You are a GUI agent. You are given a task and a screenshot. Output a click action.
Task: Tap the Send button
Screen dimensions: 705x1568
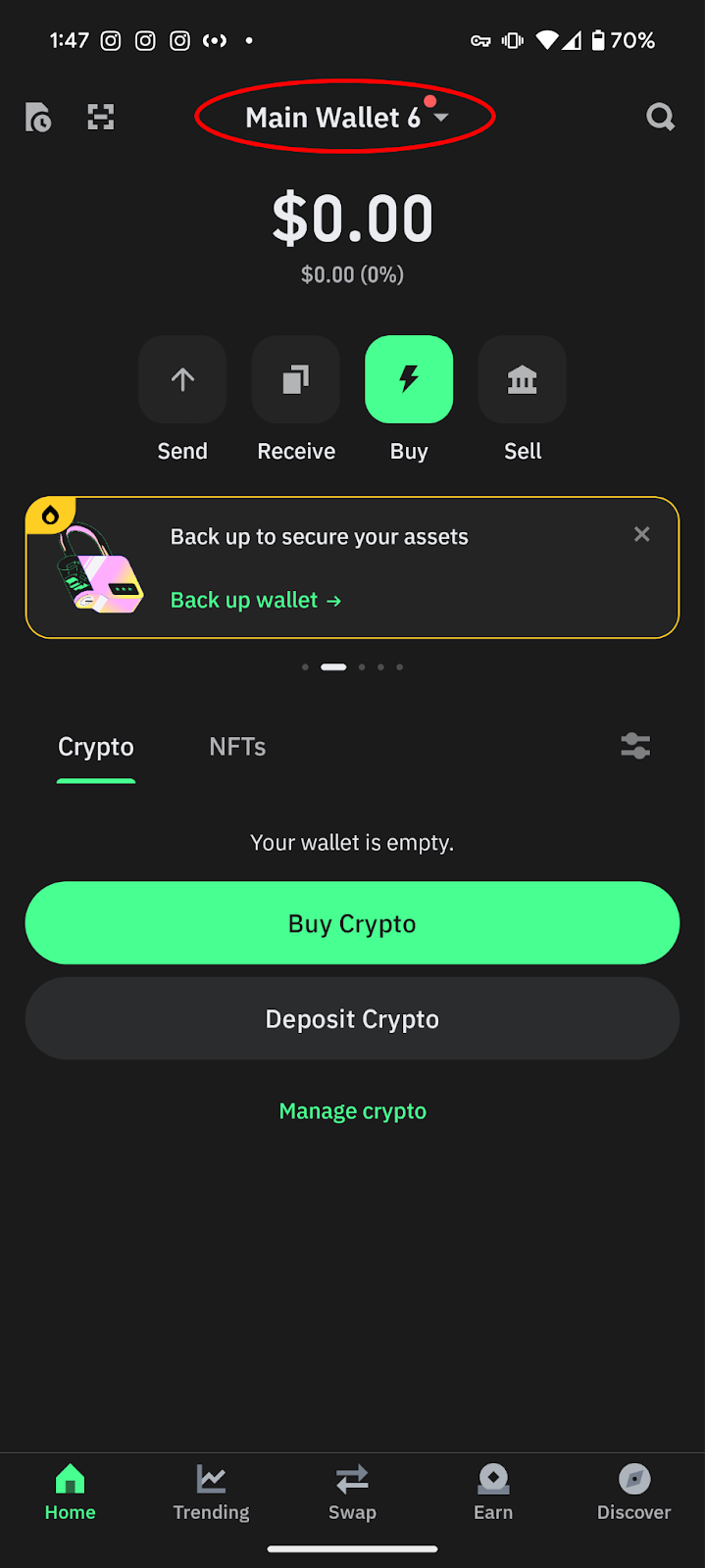coord(182,380)
